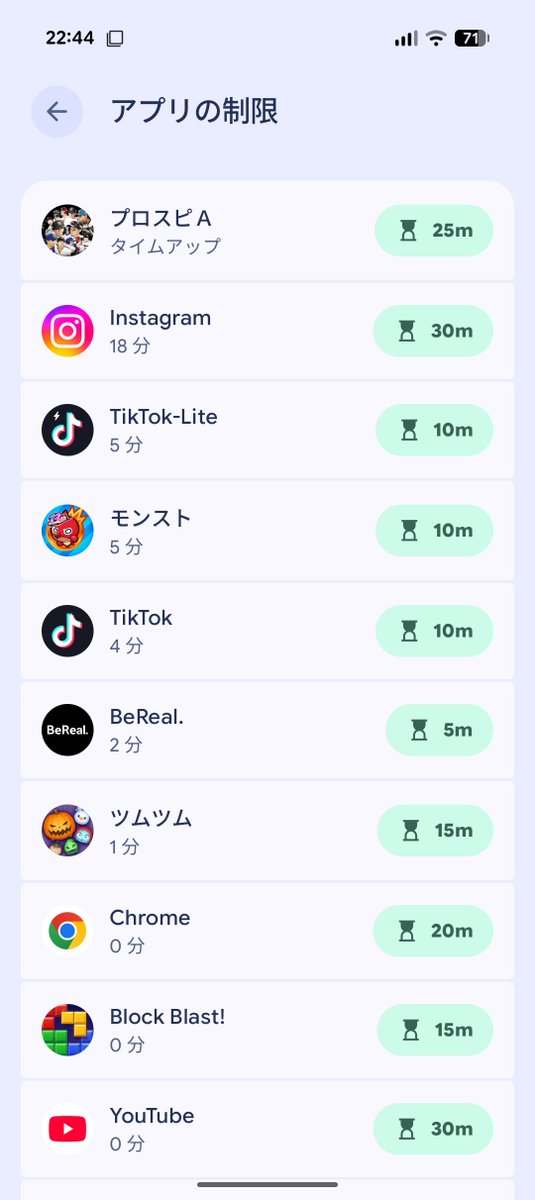The width and height of the screenshot is (535, 1200).
Task: Go back from the アプリの制限 screen
Action: (x=57, y=111)
